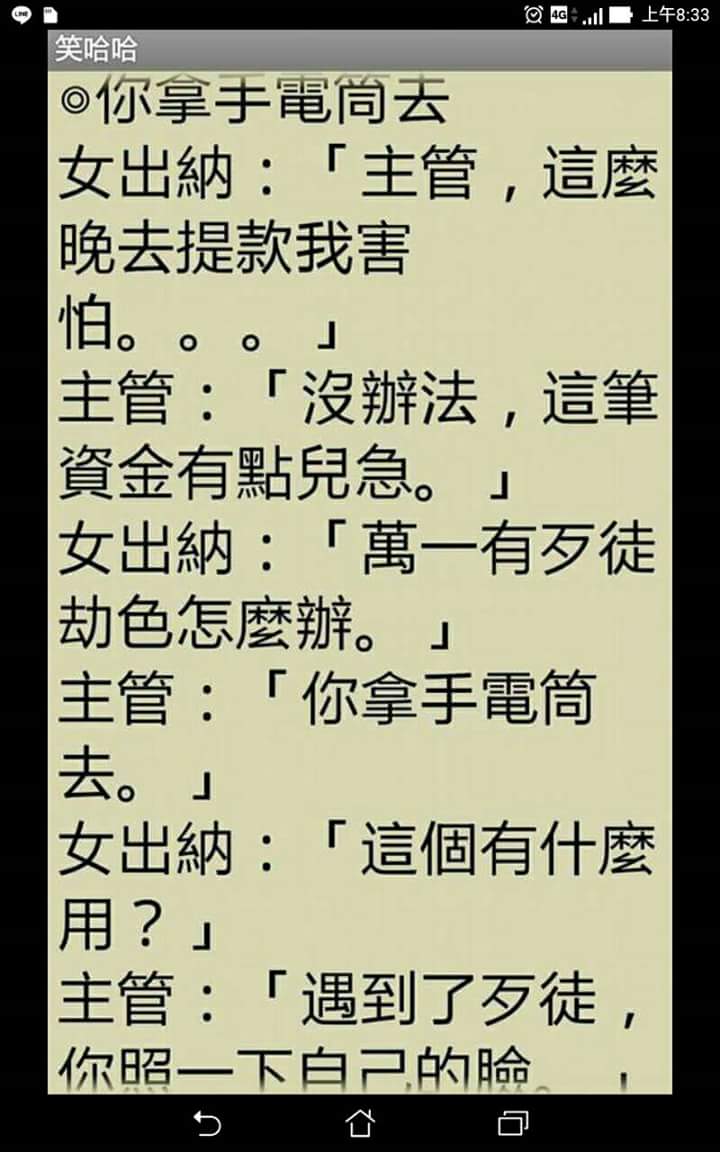
Task: Go back with the system back button
Action: point(206,1123)
